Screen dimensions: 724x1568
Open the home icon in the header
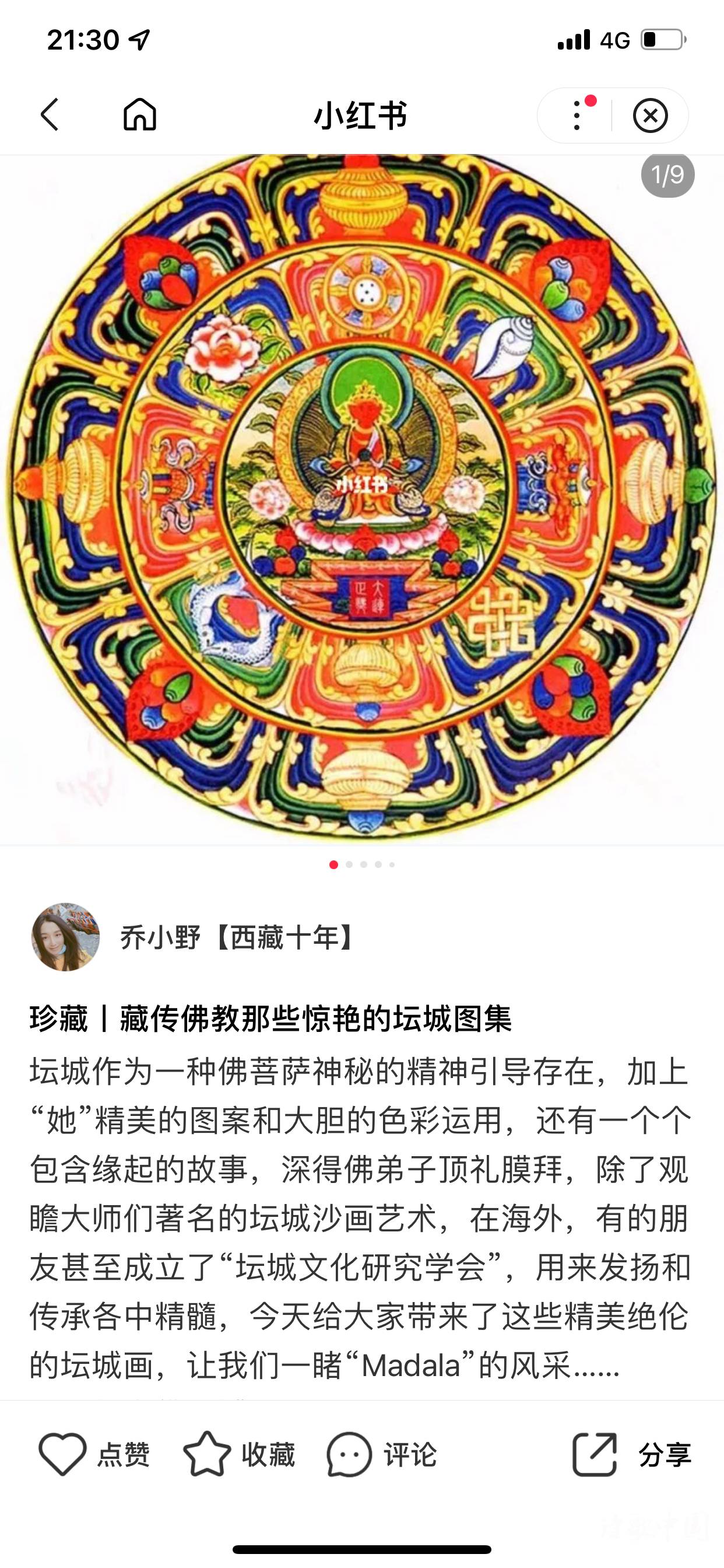click(140, 114)
